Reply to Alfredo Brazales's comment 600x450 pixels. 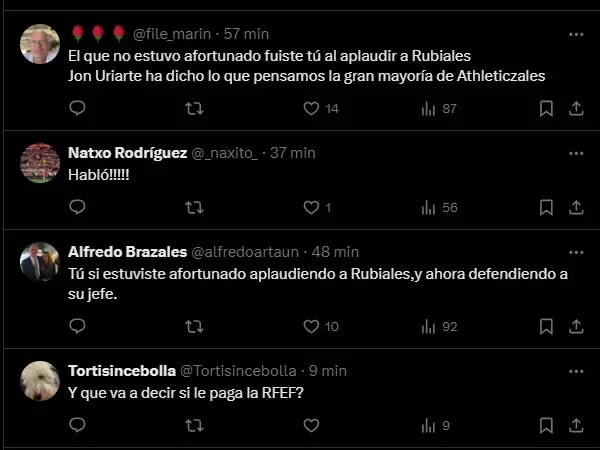pyautogui.click(x=78, y=326)
